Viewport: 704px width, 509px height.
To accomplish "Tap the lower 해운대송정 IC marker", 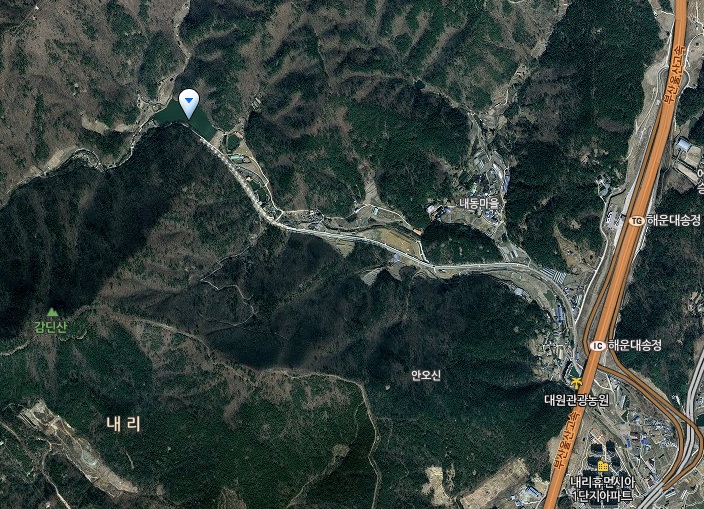I will (x=597, y=345).
